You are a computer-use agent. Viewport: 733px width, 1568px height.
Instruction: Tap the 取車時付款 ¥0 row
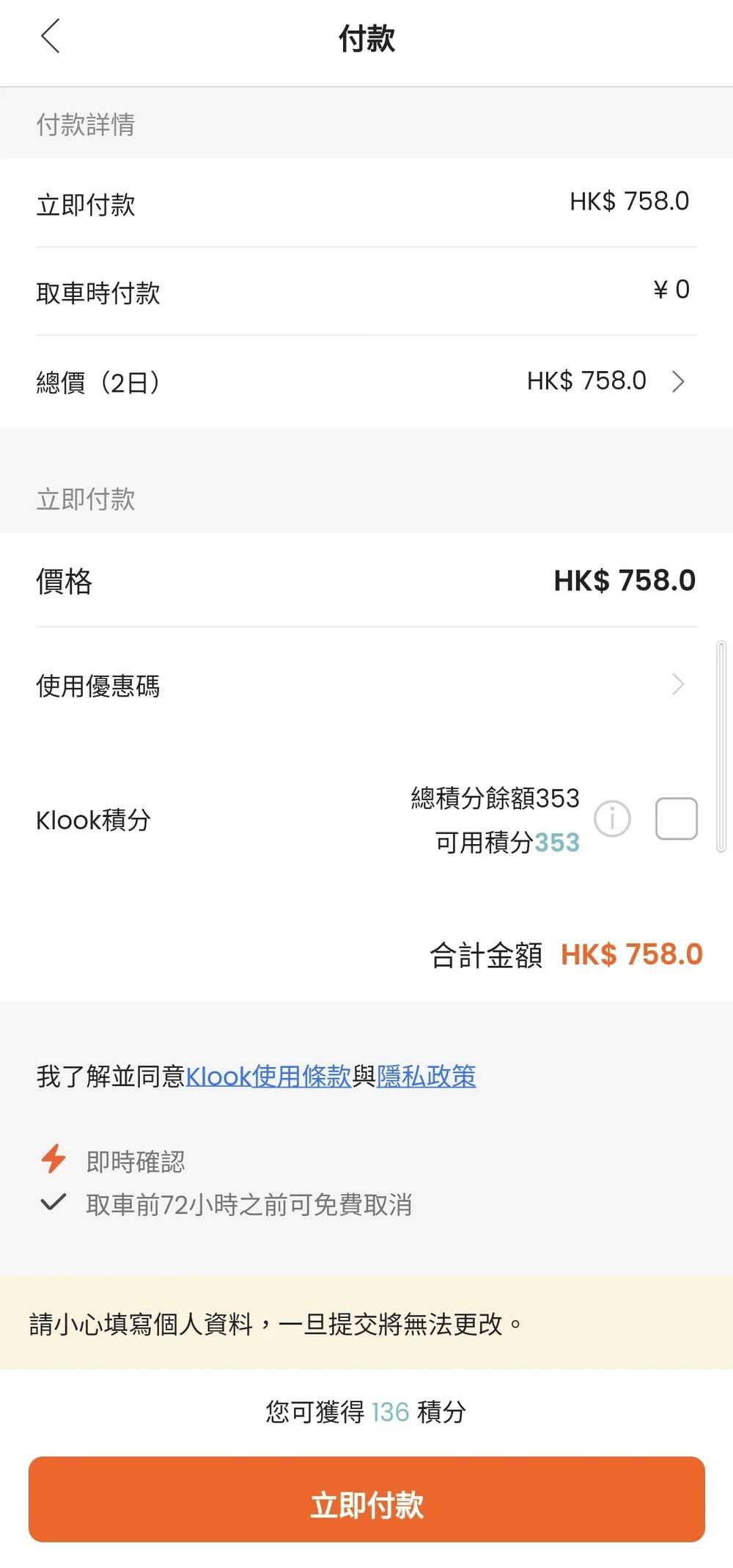pos(366,291)
